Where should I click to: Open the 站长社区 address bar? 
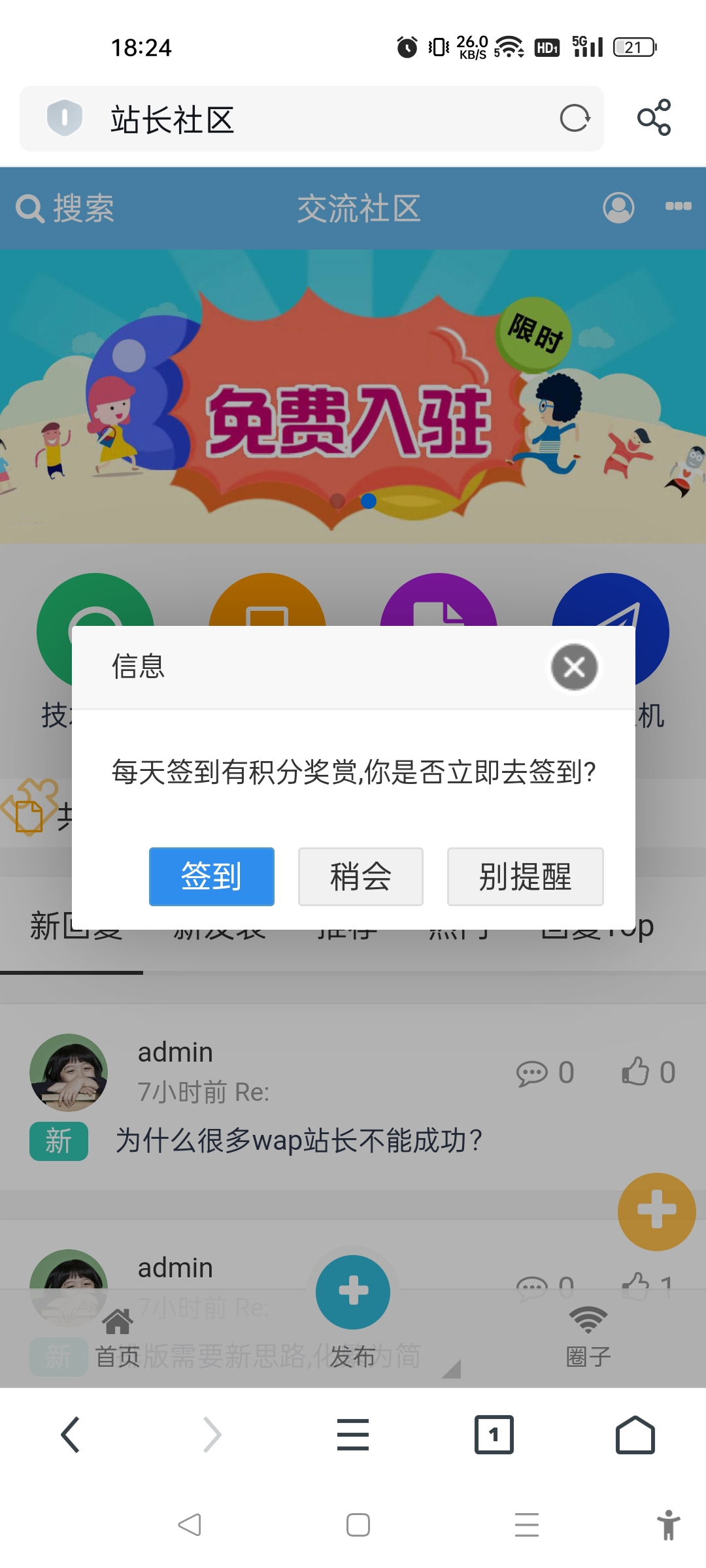click(294, 119)
